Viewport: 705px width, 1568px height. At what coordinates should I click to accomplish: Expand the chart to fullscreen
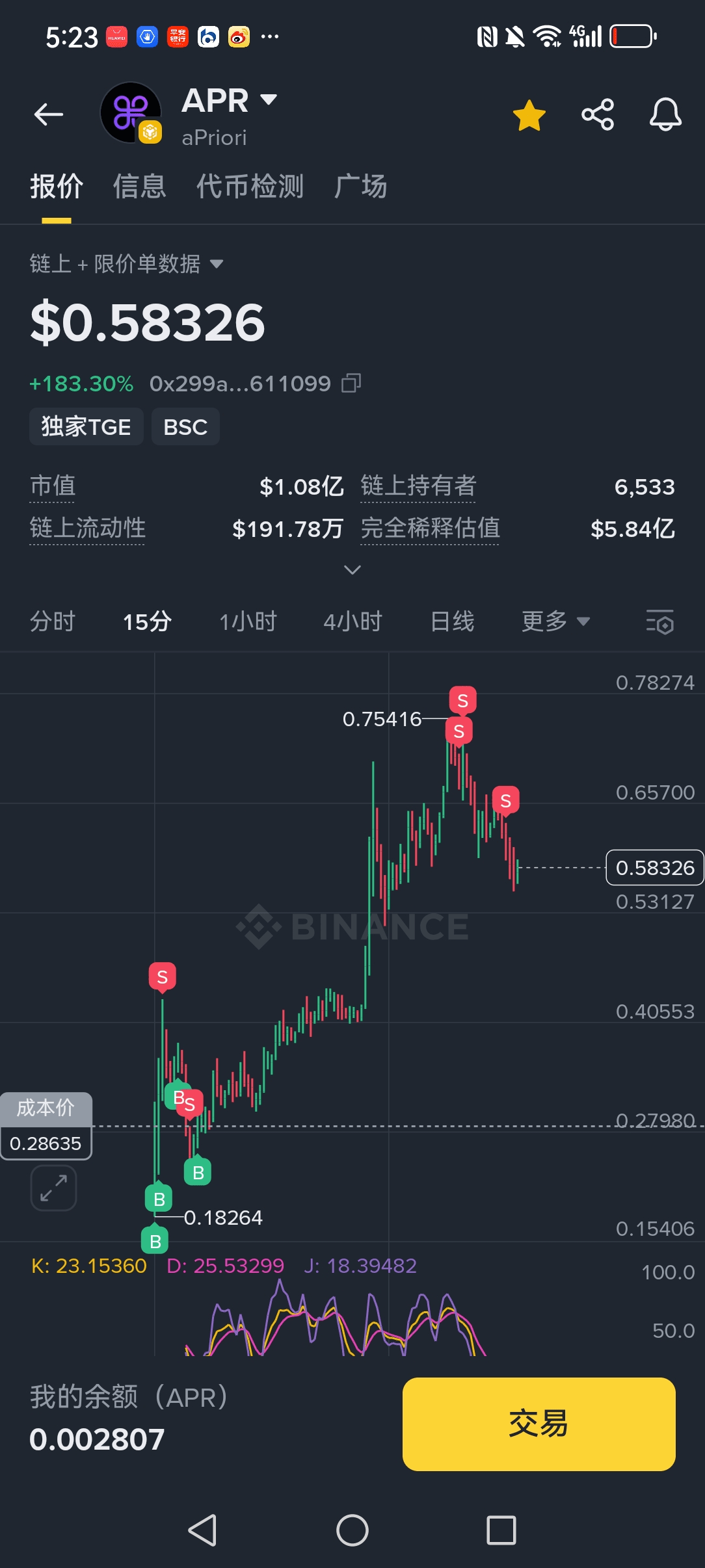coord(53,1188)
